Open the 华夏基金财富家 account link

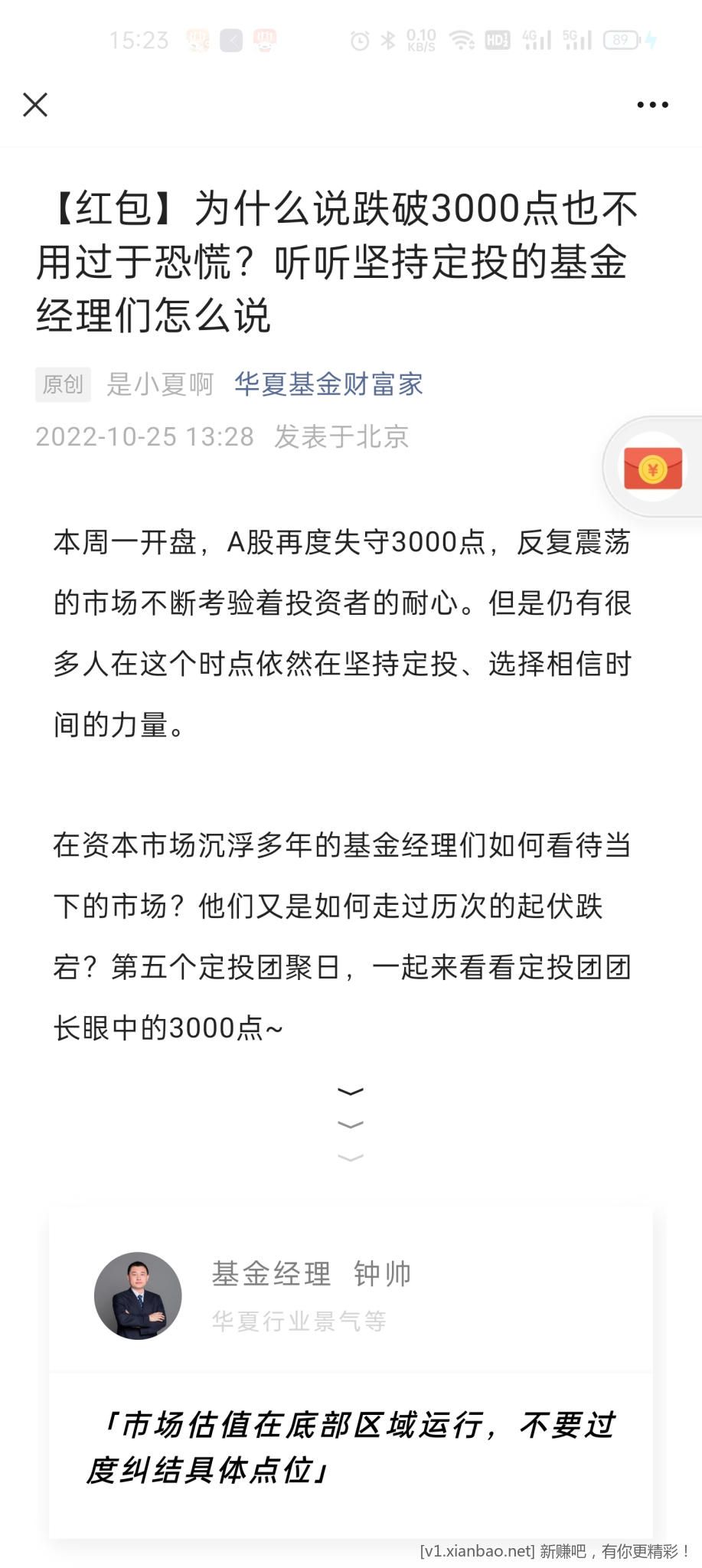coord(328,384)
